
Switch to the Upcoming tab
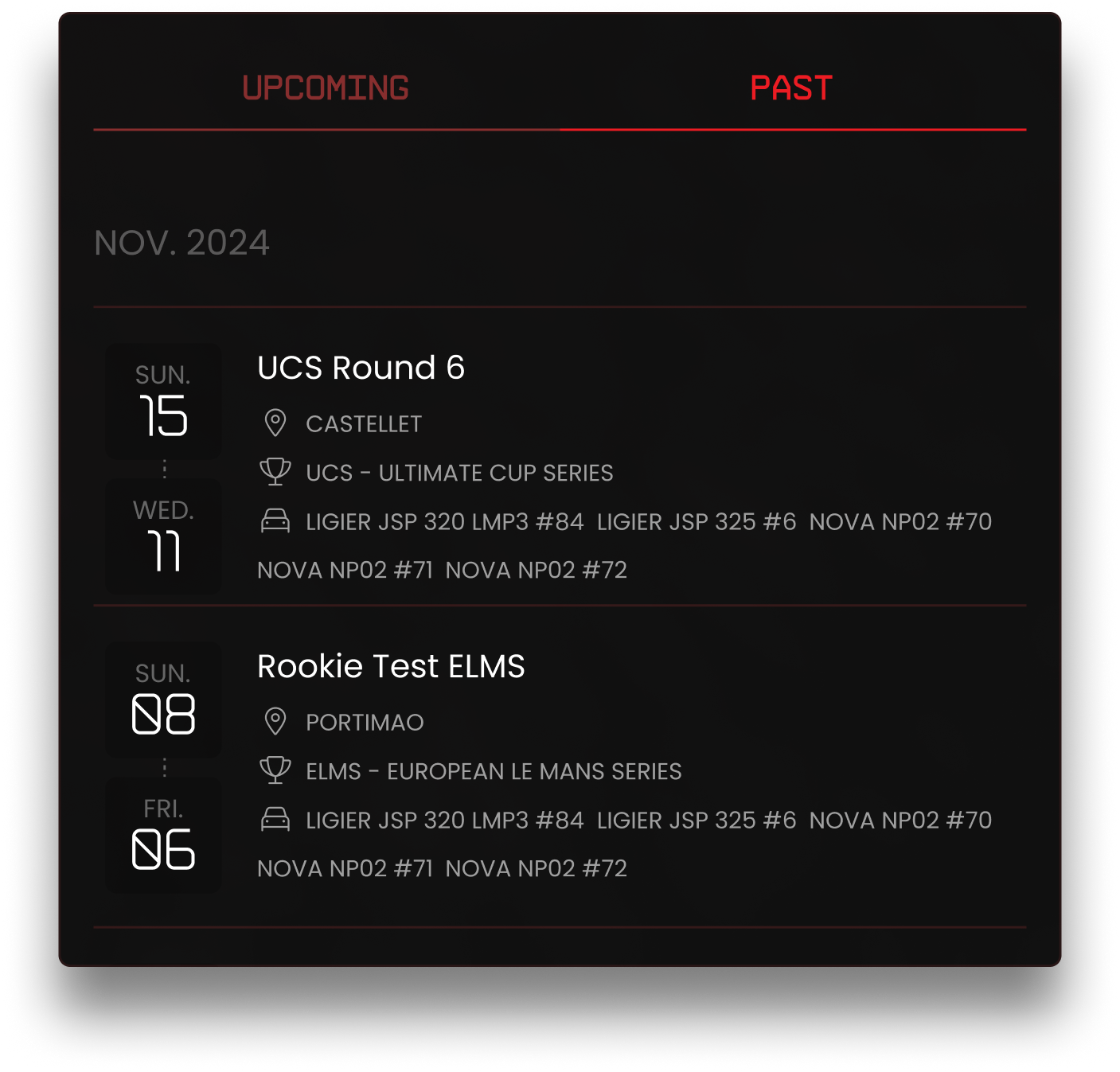point(326,88)
